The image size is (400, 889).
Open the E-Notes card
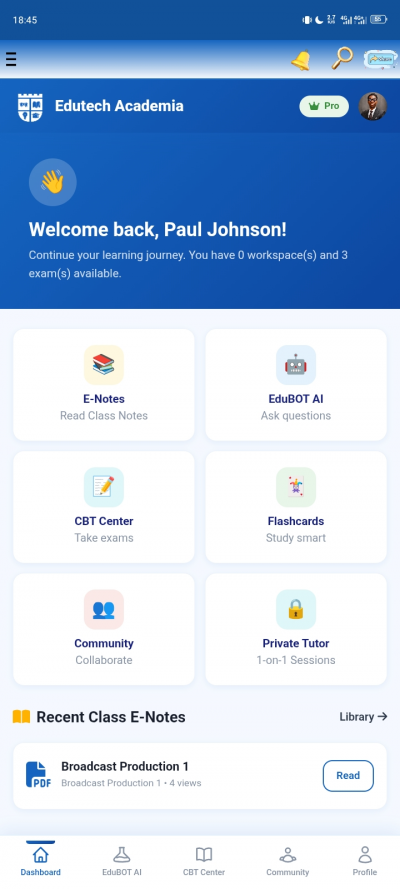pyautogui.click(x=104, y=384)
